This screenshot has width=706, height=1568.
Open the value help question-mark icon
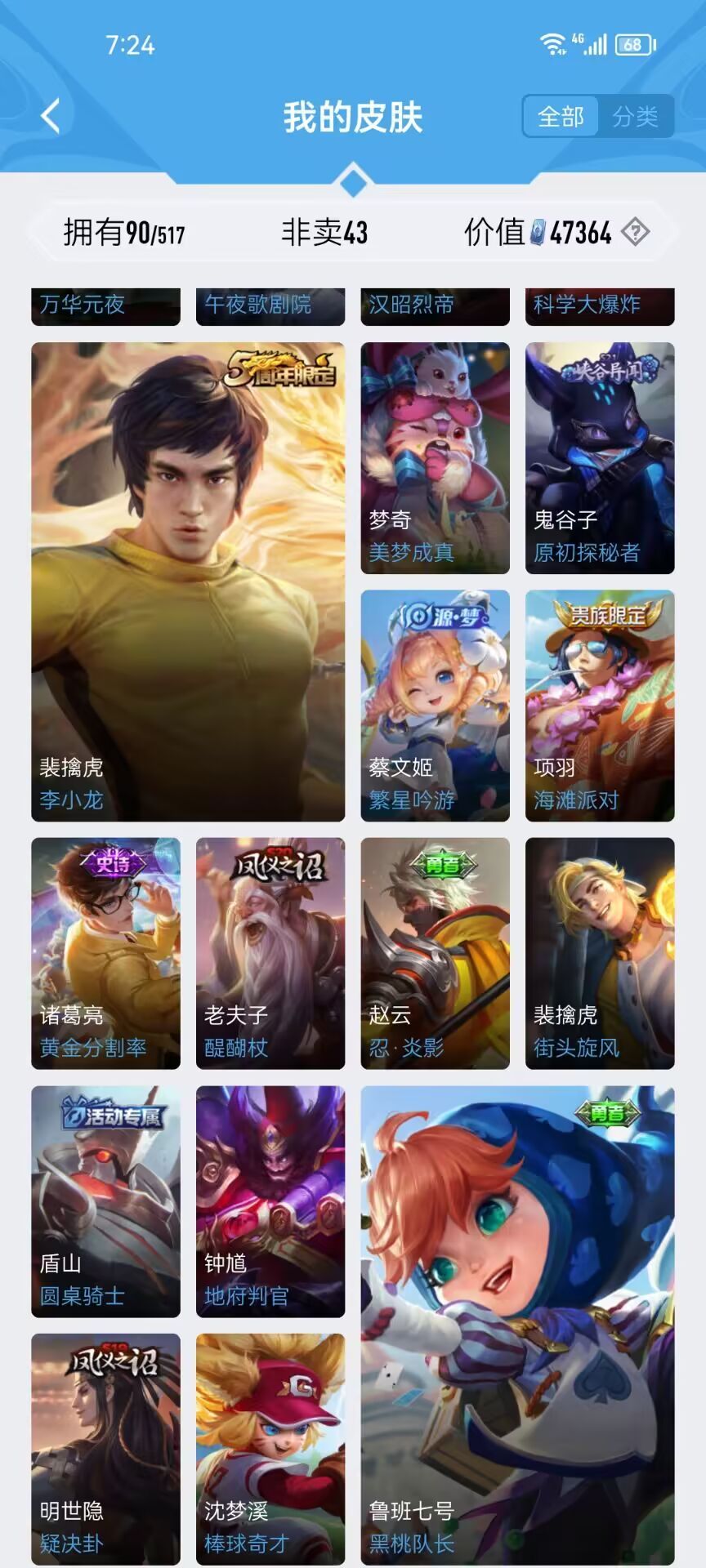(x=635, y=233)
